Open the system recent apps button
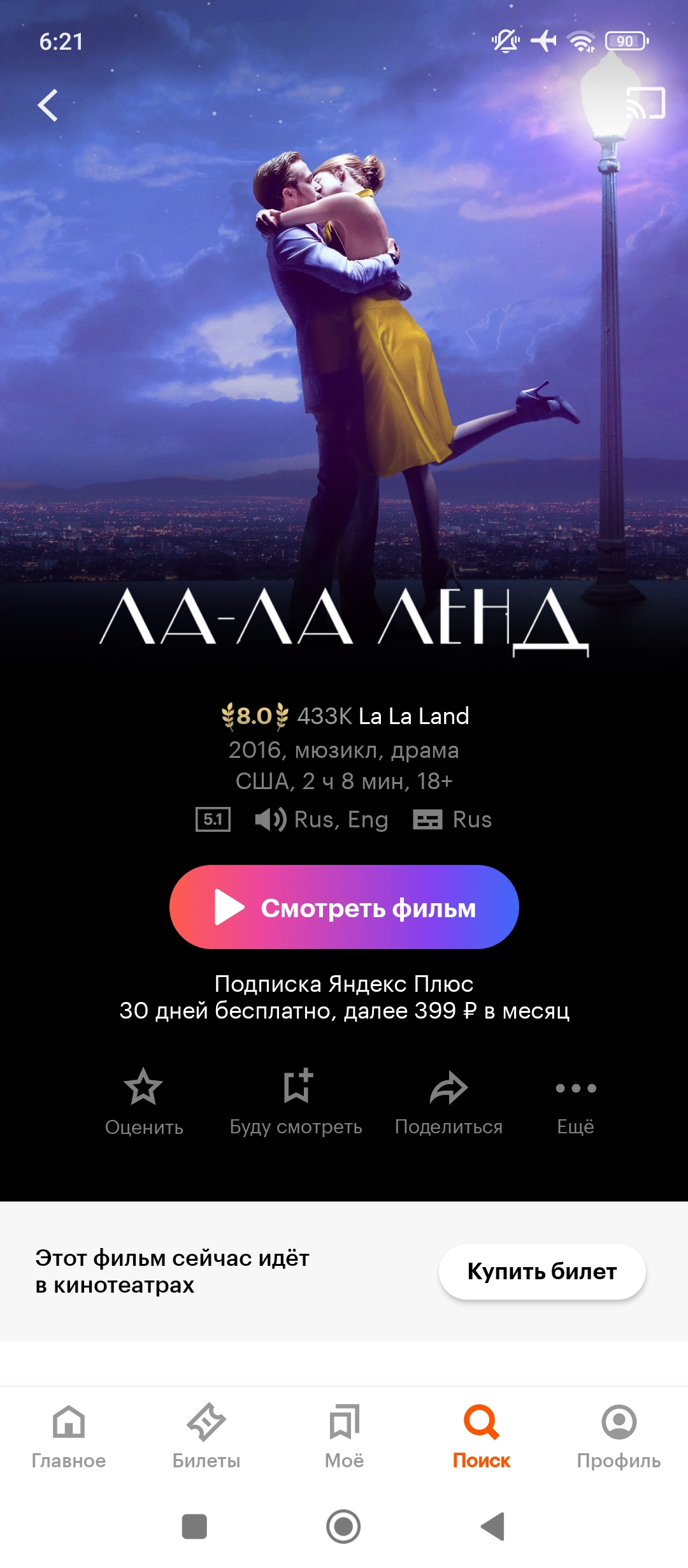Image resolution: width=688 pixels, height=1568 pixels. point(194,1527)
